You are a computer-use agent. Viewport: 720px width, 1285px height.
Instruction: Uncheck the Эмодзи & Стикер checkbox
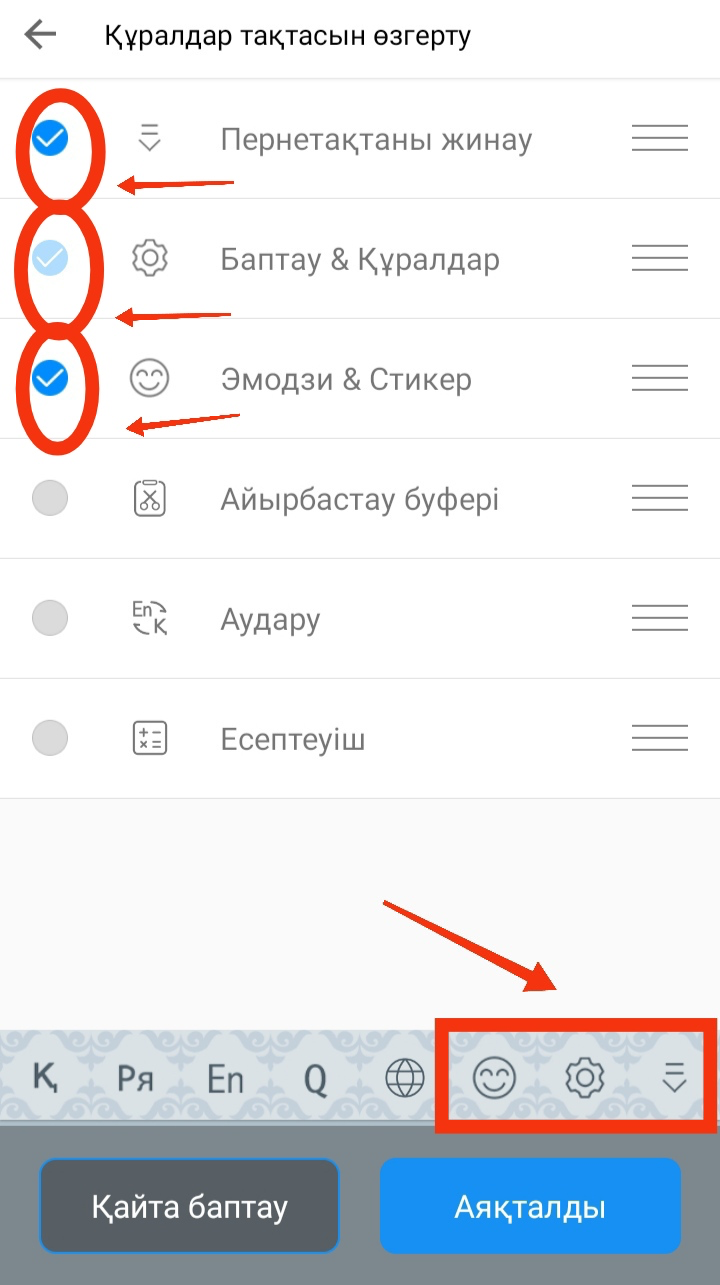click(x=50, y=378)
